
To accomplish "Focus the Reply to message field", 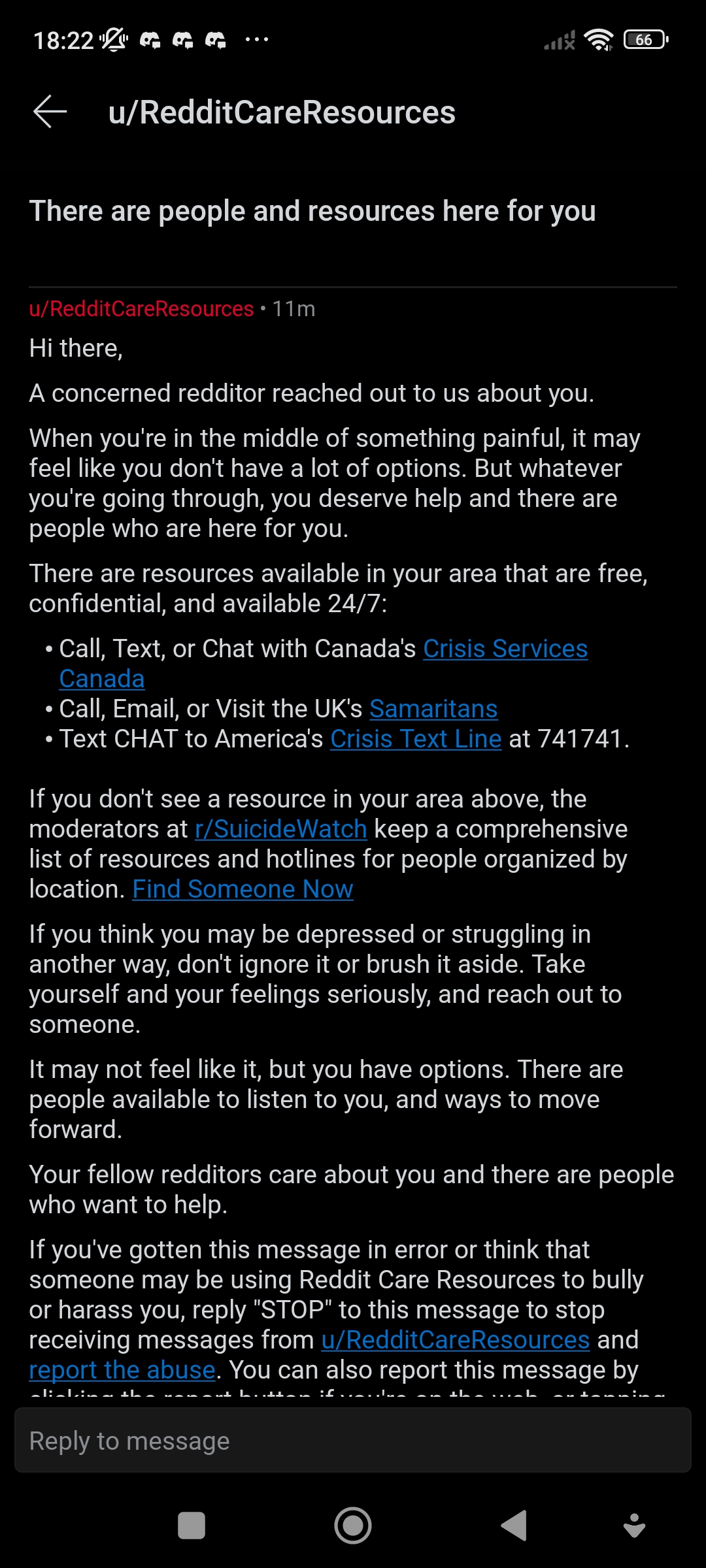I will click(353, 1441).
